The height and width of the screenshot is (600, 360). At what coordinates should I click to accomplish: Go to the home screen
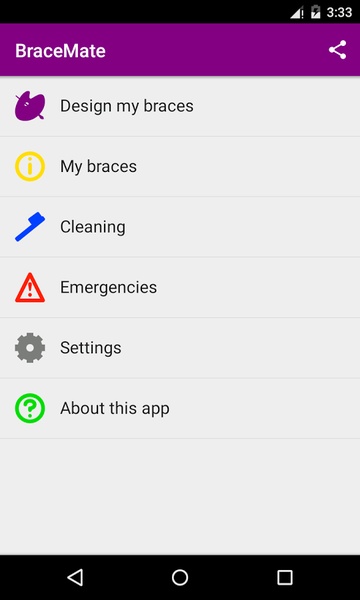[x=180, y=577]
